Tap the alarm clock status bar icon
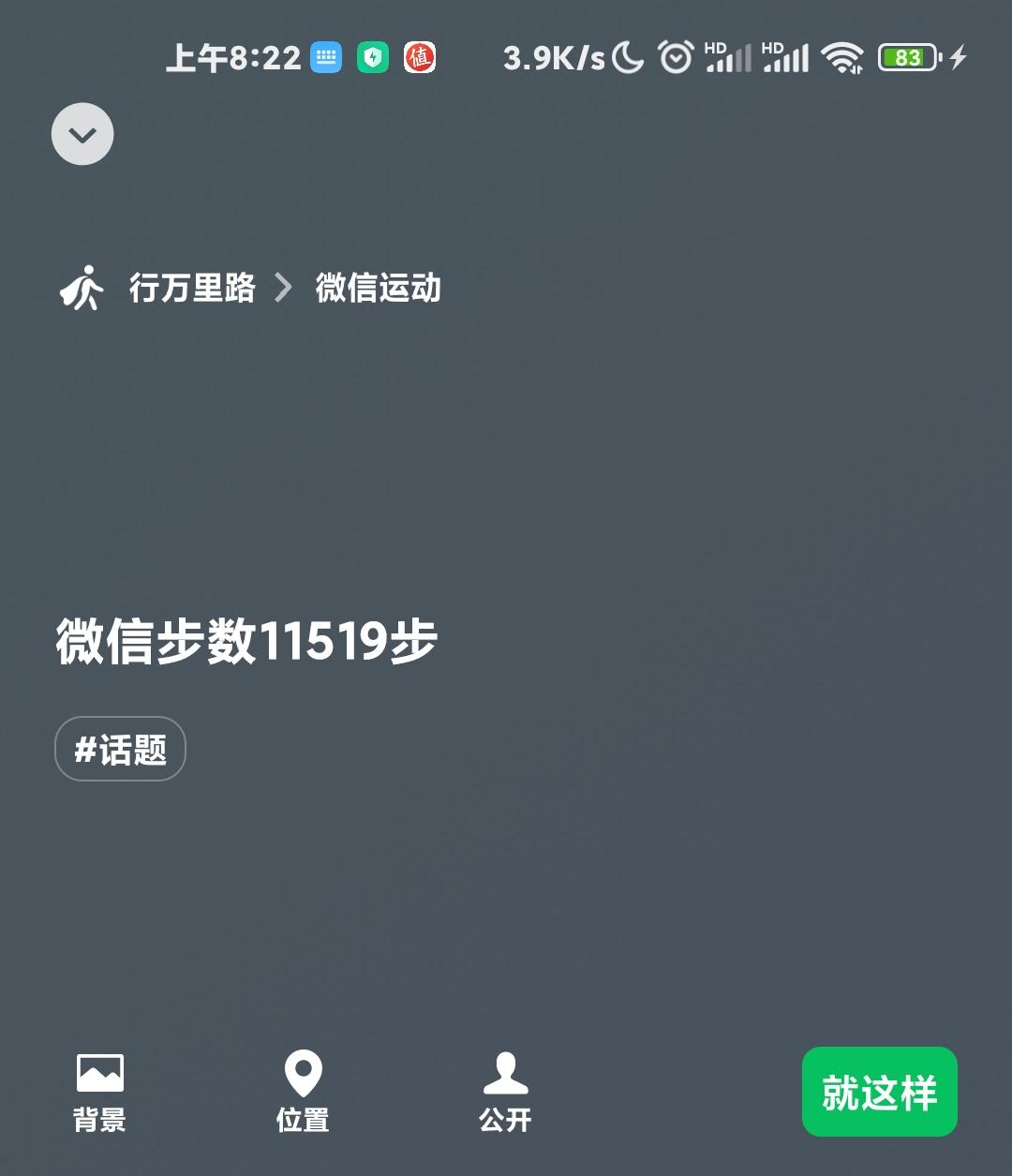Image resolution: width=1012 pixels, height=1176 pixels. pos(677,58)
